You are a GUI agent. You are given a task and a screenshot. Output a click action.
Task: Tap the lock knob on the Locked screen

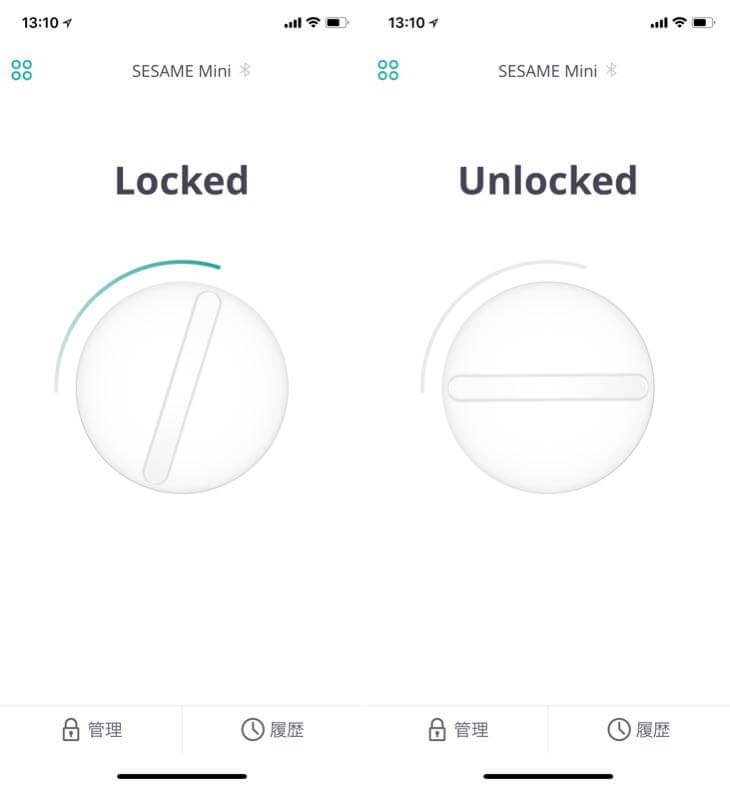click(182, 387)
